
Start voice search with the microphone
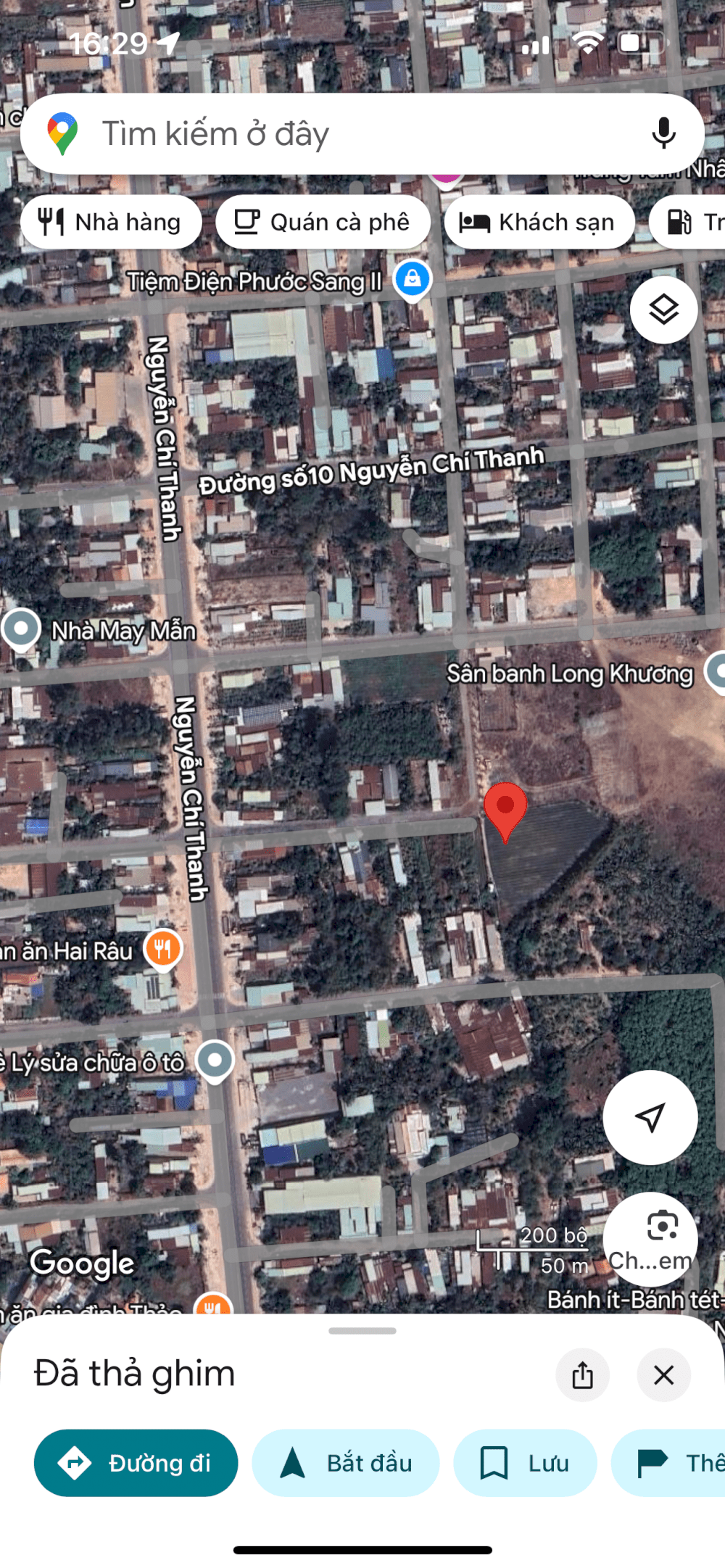663,133
